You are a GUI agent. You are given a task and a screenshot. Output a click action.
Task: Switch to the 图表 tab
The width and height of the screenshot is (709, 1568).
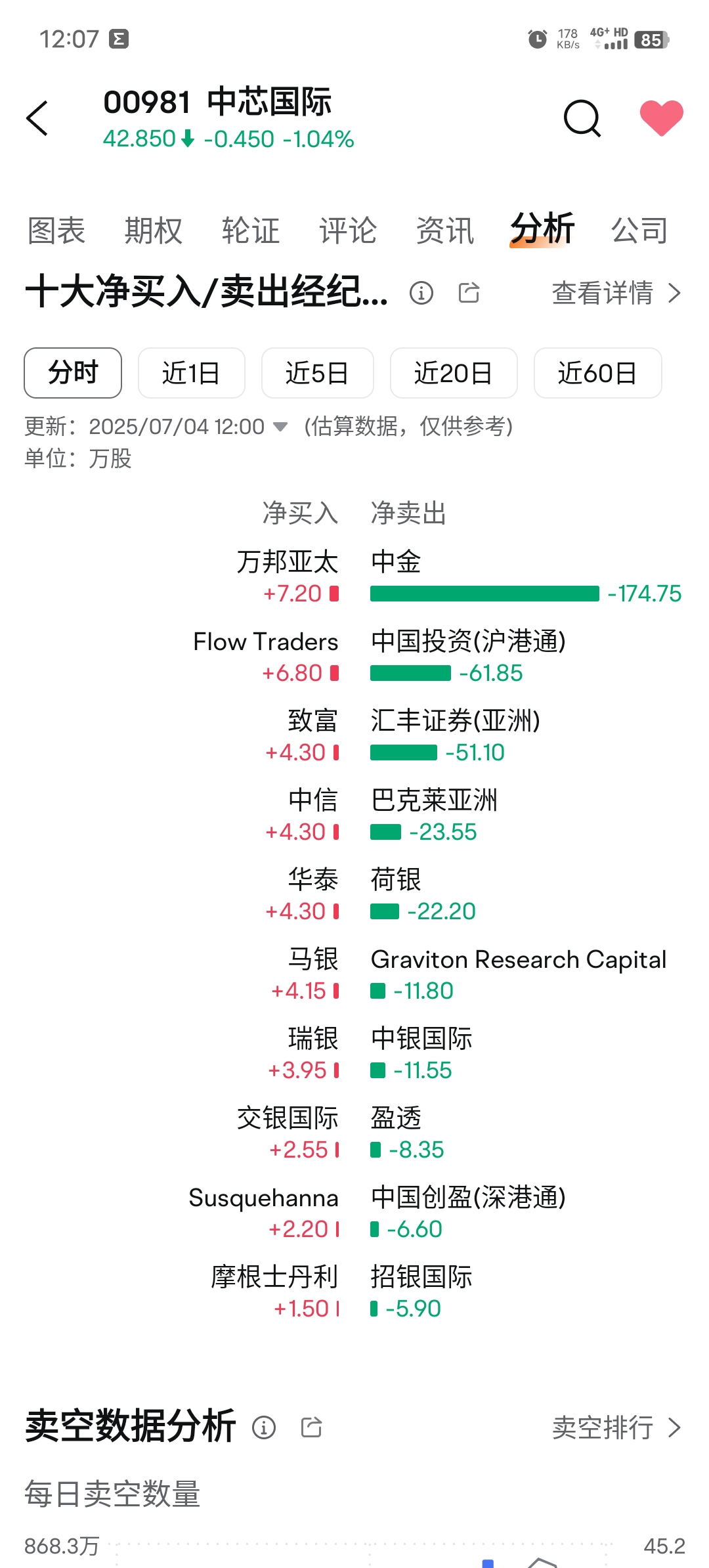coord(56,230)
